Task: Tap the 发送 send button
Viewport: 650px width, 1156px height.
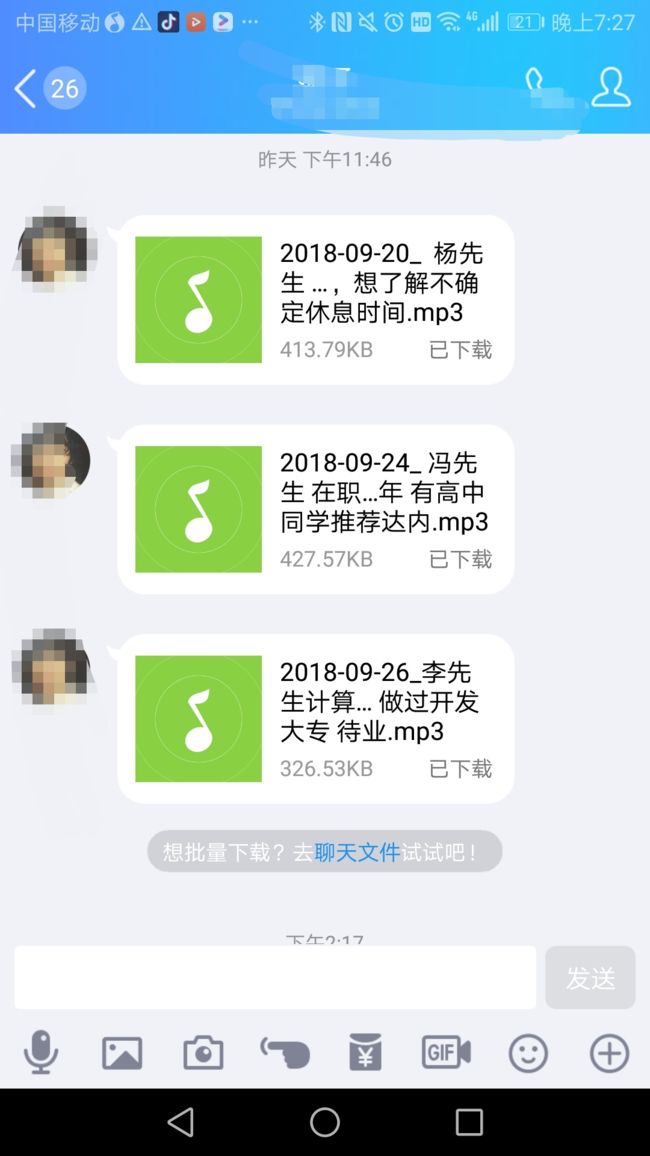Action: (590, 978)
